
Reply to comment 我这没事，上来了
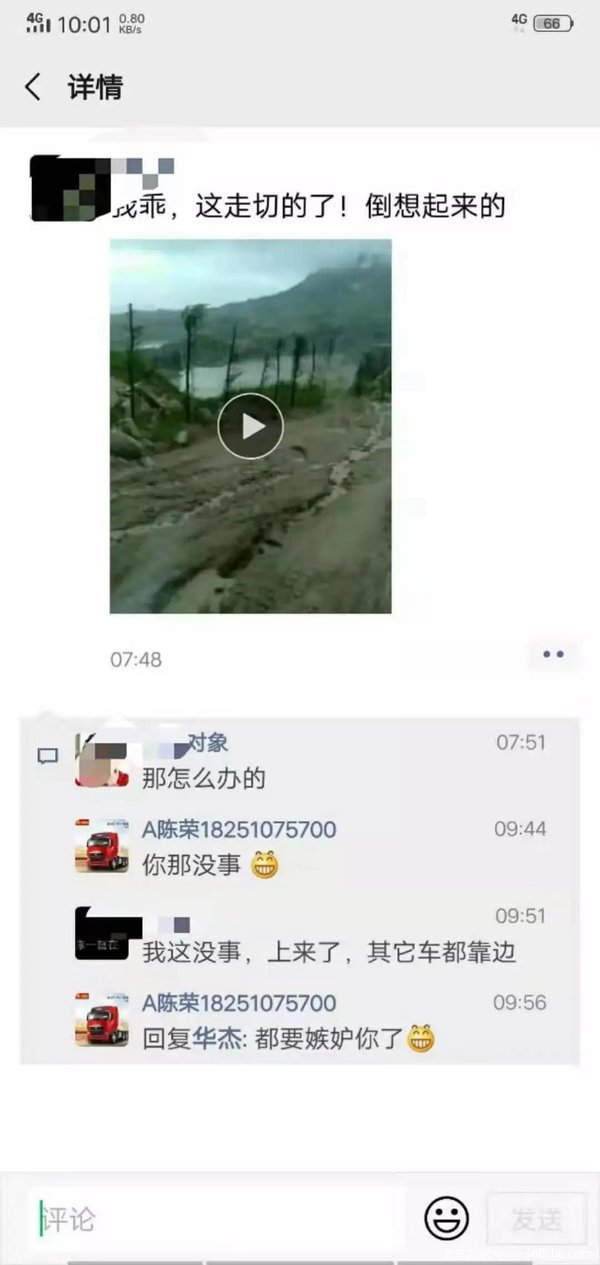click(x=329, y=952)
